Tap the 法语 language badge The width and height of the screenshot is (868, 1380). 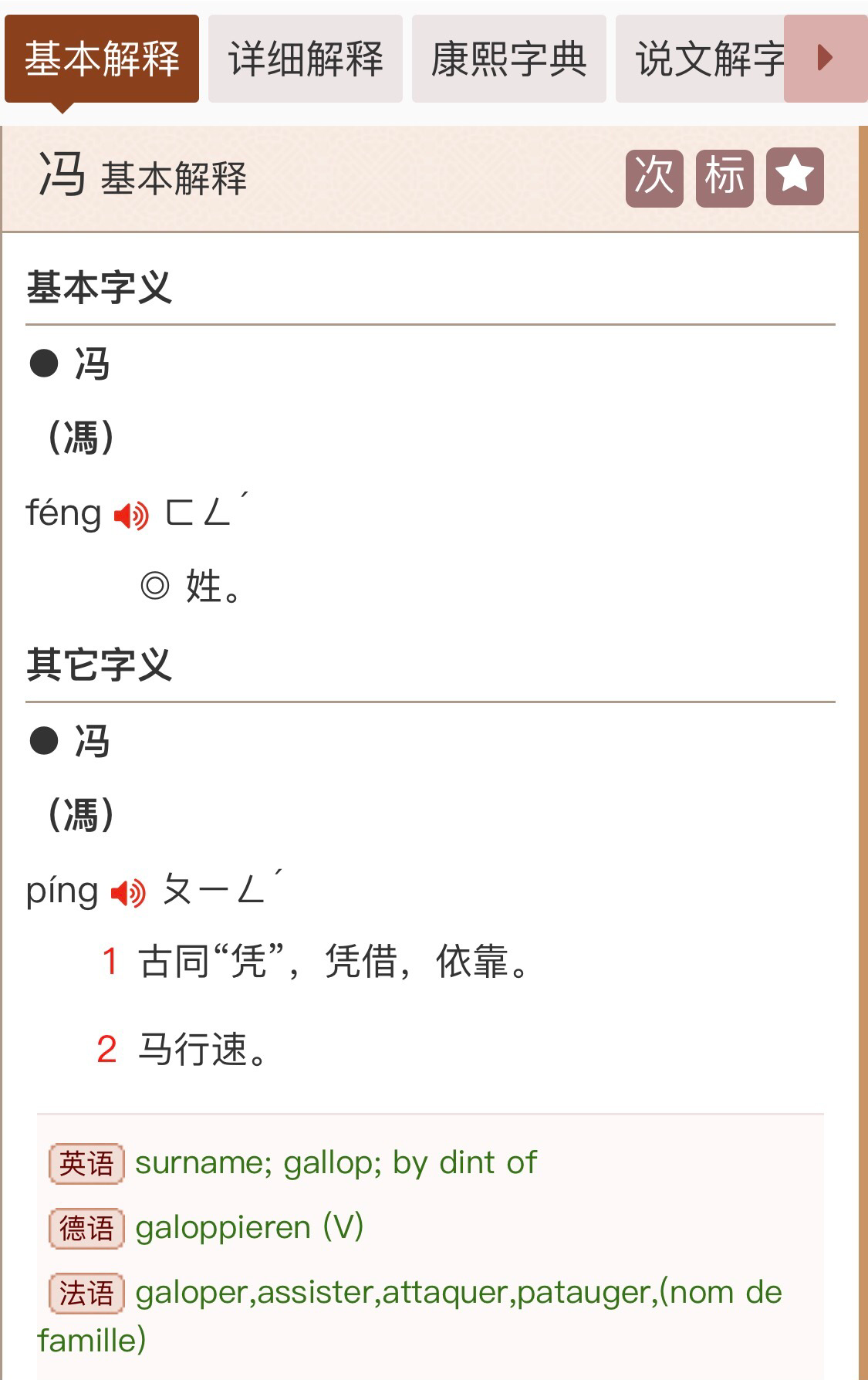click(85, 1294)
